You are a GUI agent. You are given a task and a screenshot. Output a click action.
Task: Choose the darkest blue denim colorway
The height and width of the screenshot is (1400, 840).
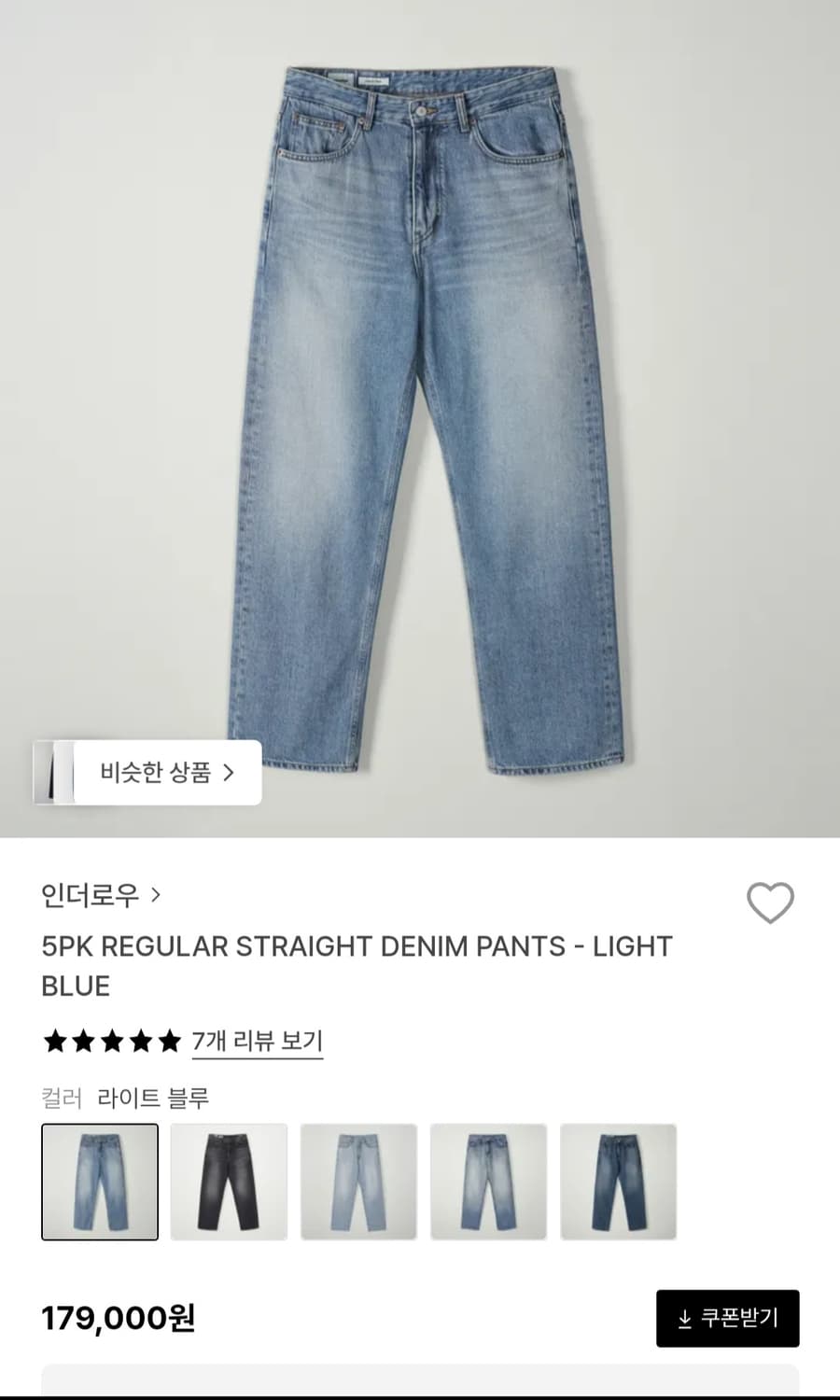tap(618, 1181)
